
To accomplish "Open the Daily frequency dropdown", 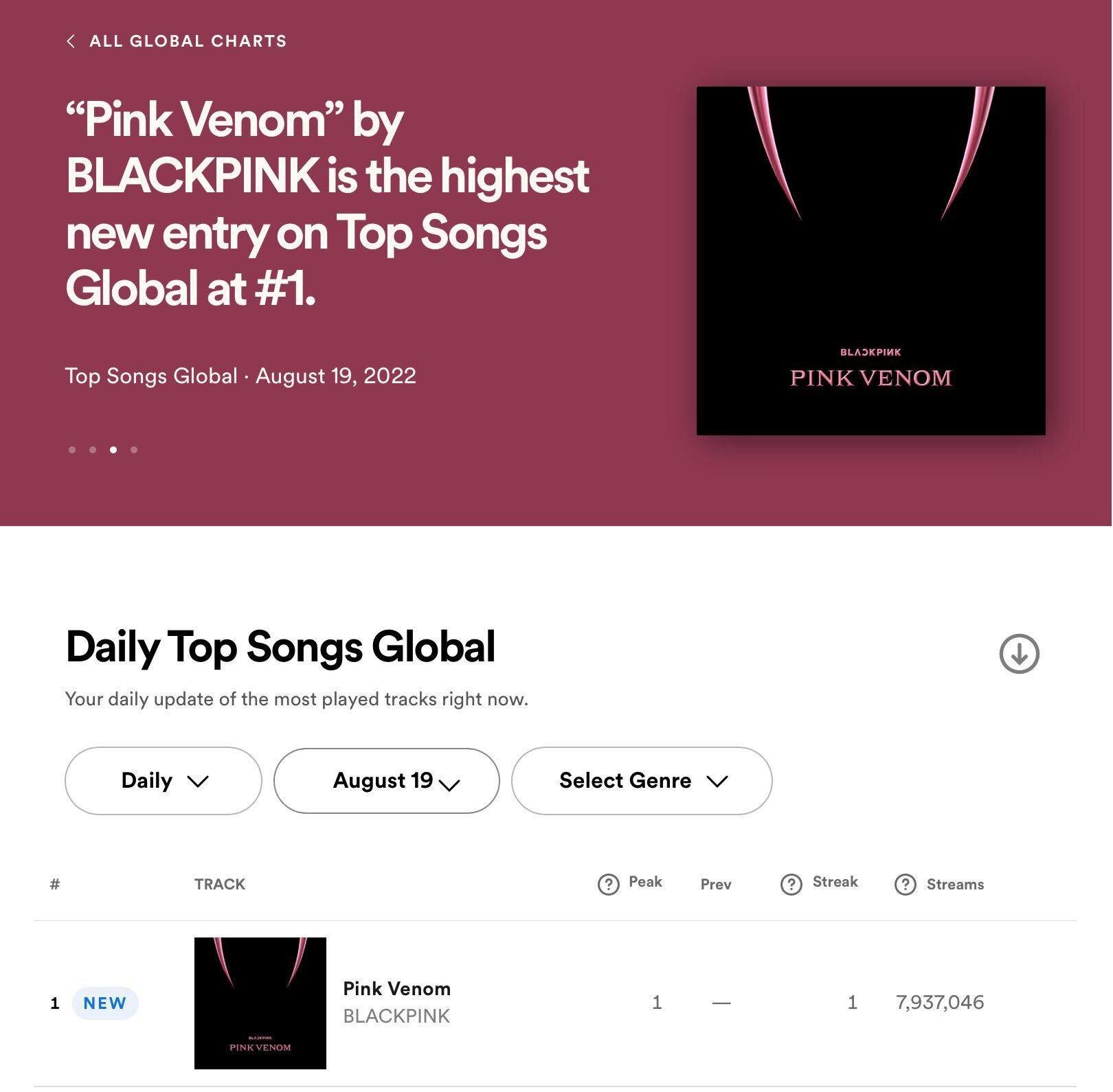I will 164,781.
